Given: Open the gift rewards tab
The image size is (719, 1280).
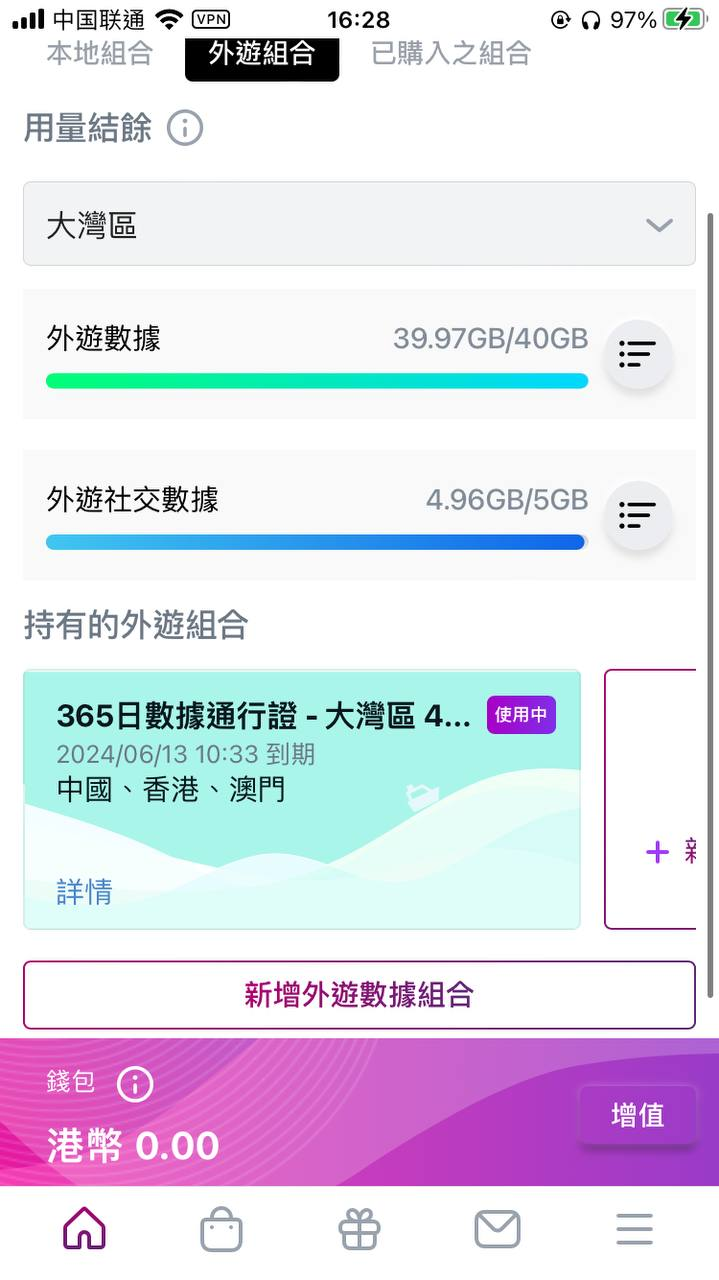Looking at the screenshot, I should tap(359, 1229).
